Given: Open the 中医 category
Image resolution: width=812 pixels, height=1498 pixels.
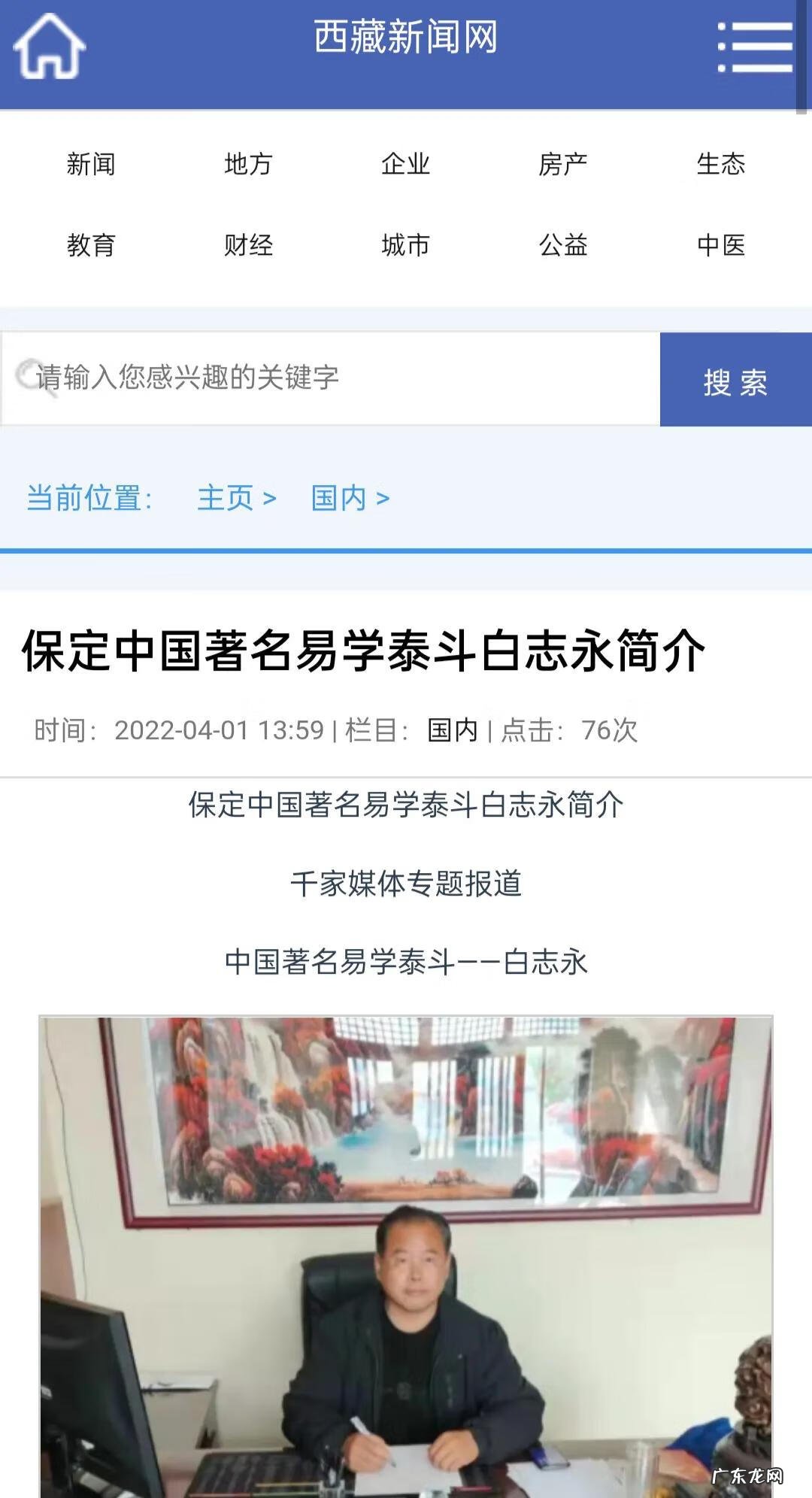Looking at the screenshot, I should coord(720,245).
